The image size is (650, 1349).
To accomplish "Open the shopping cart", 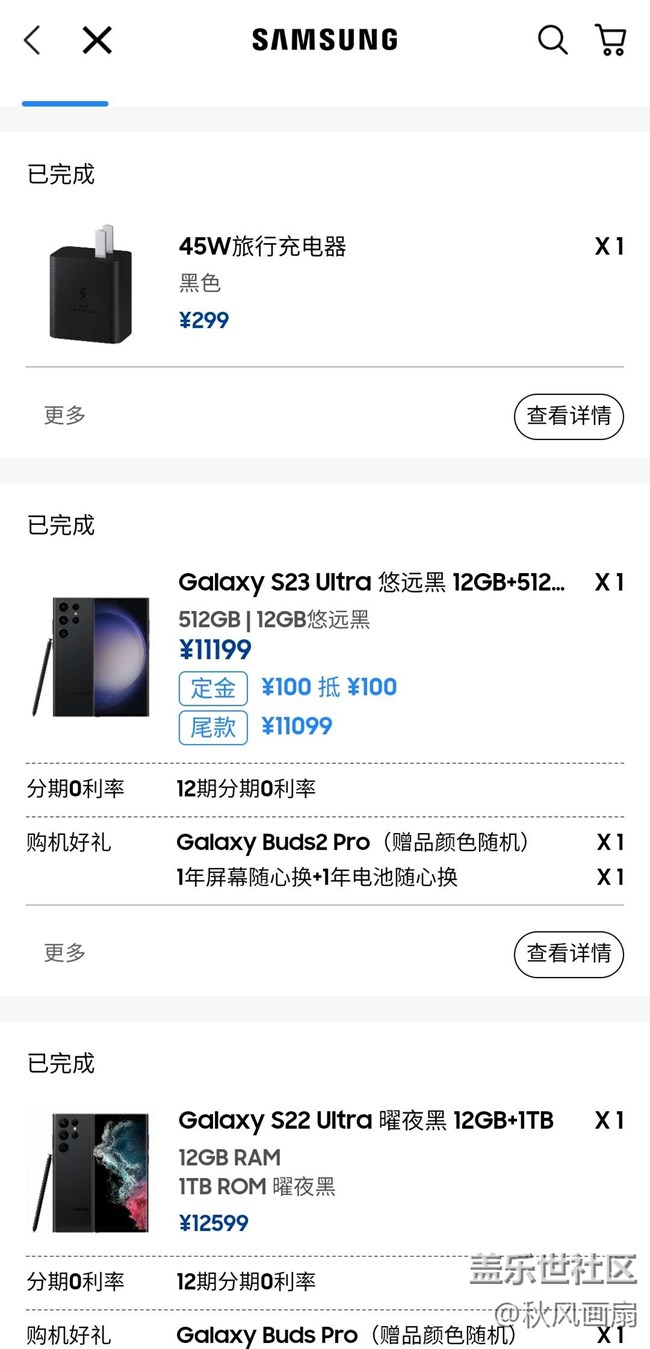I will point(610,40).
